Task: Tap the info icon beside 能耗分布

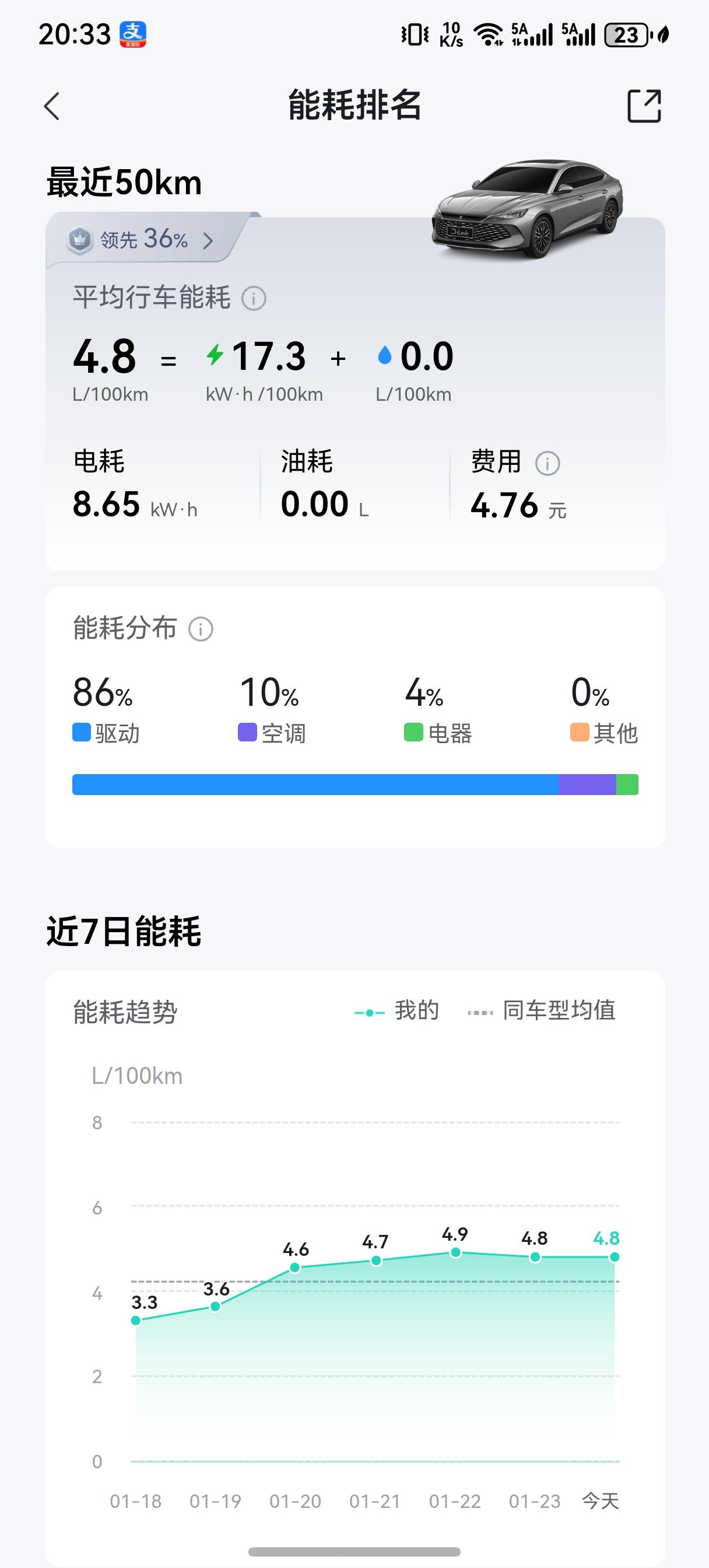Action: click(x=200, y=629)
